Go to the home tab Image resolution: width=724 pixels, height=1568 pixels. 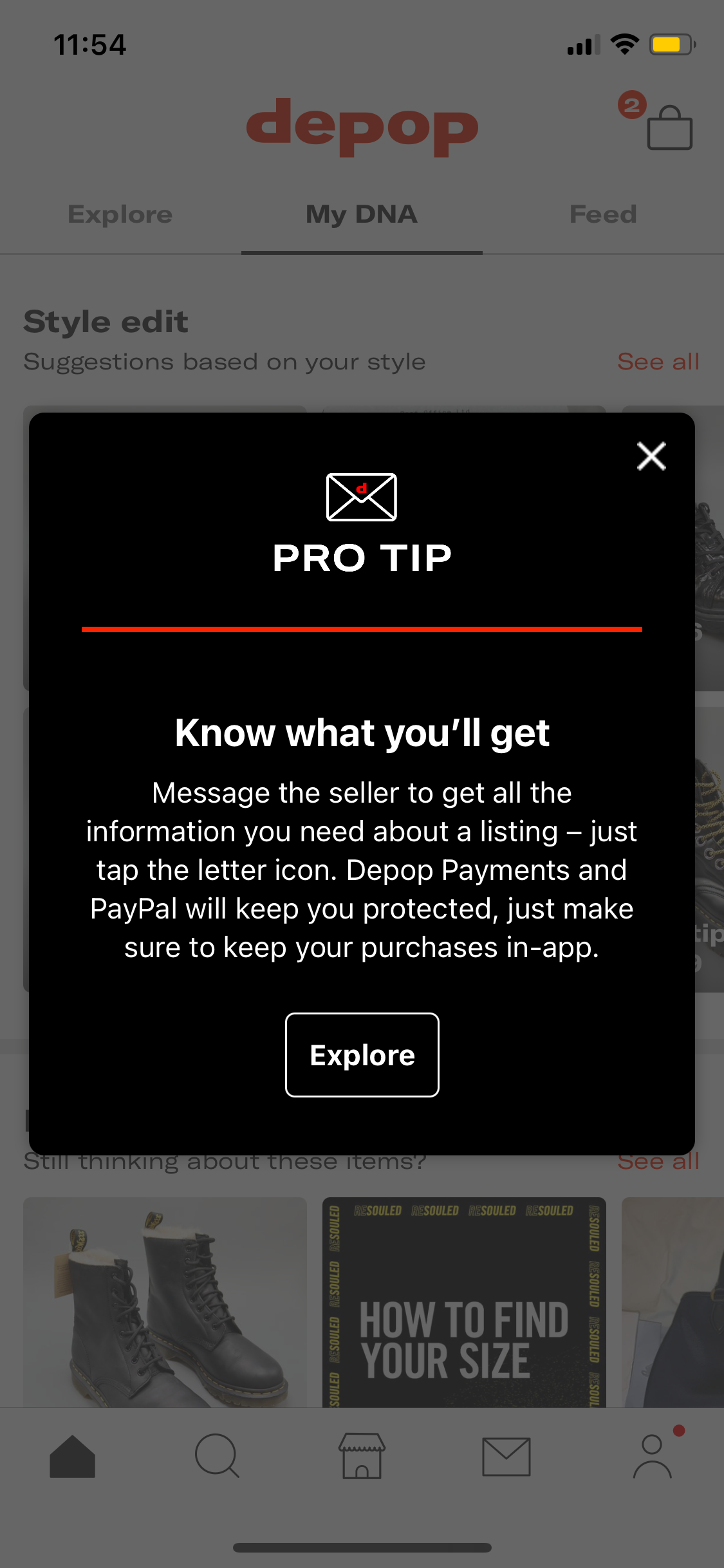tap(72, 1456)
